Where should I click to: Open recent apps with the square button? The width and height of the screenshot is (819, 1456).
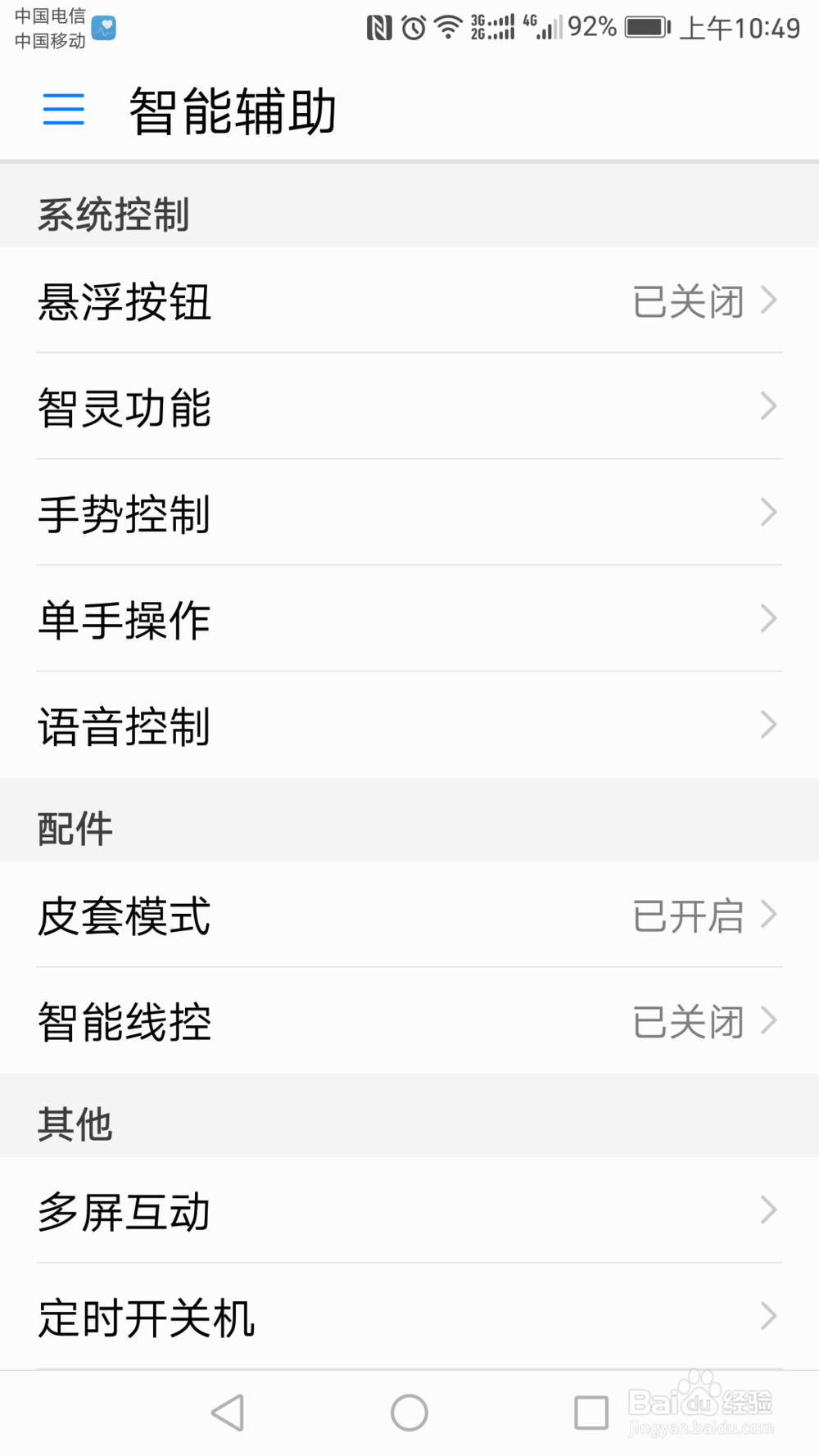[591, 1412]
